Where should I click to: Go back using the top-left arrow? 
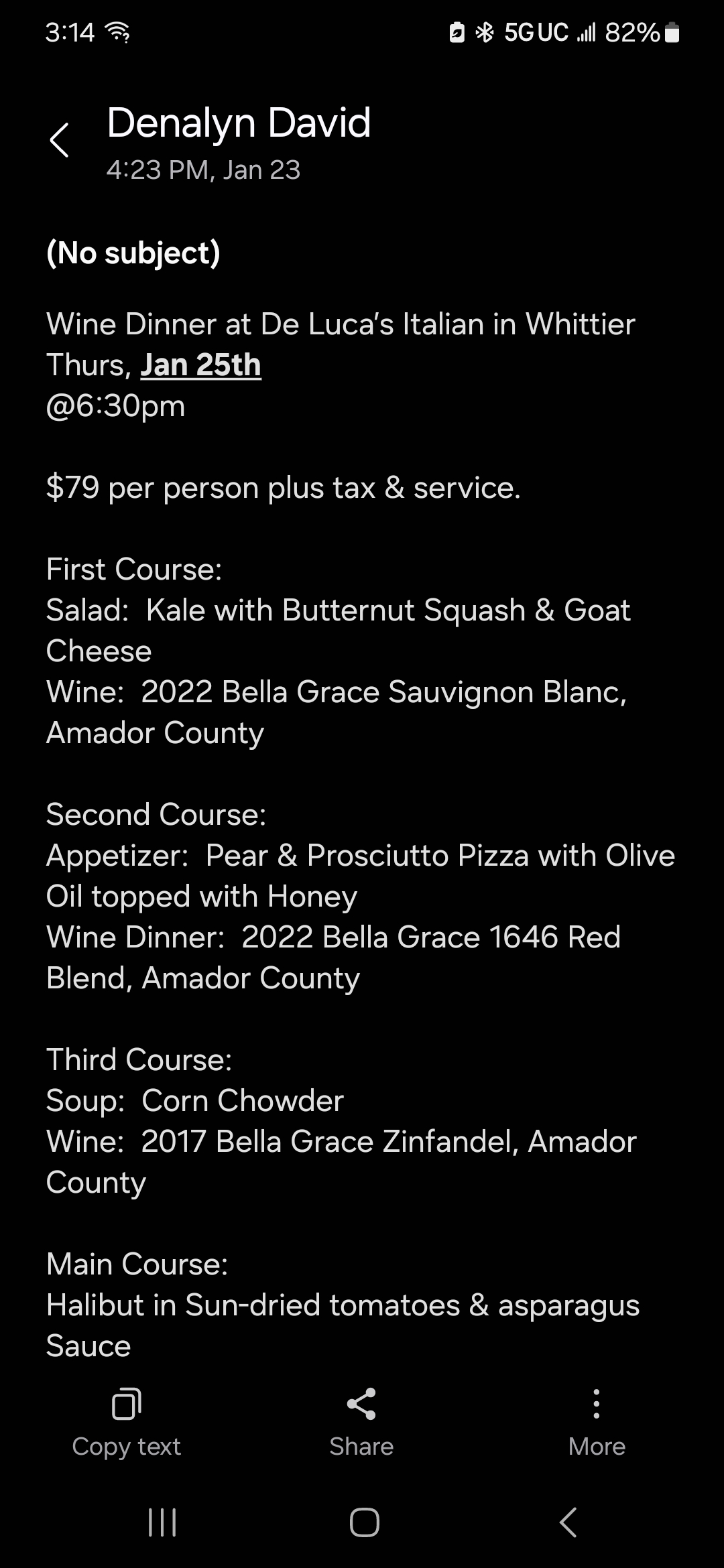click(60, 140)
